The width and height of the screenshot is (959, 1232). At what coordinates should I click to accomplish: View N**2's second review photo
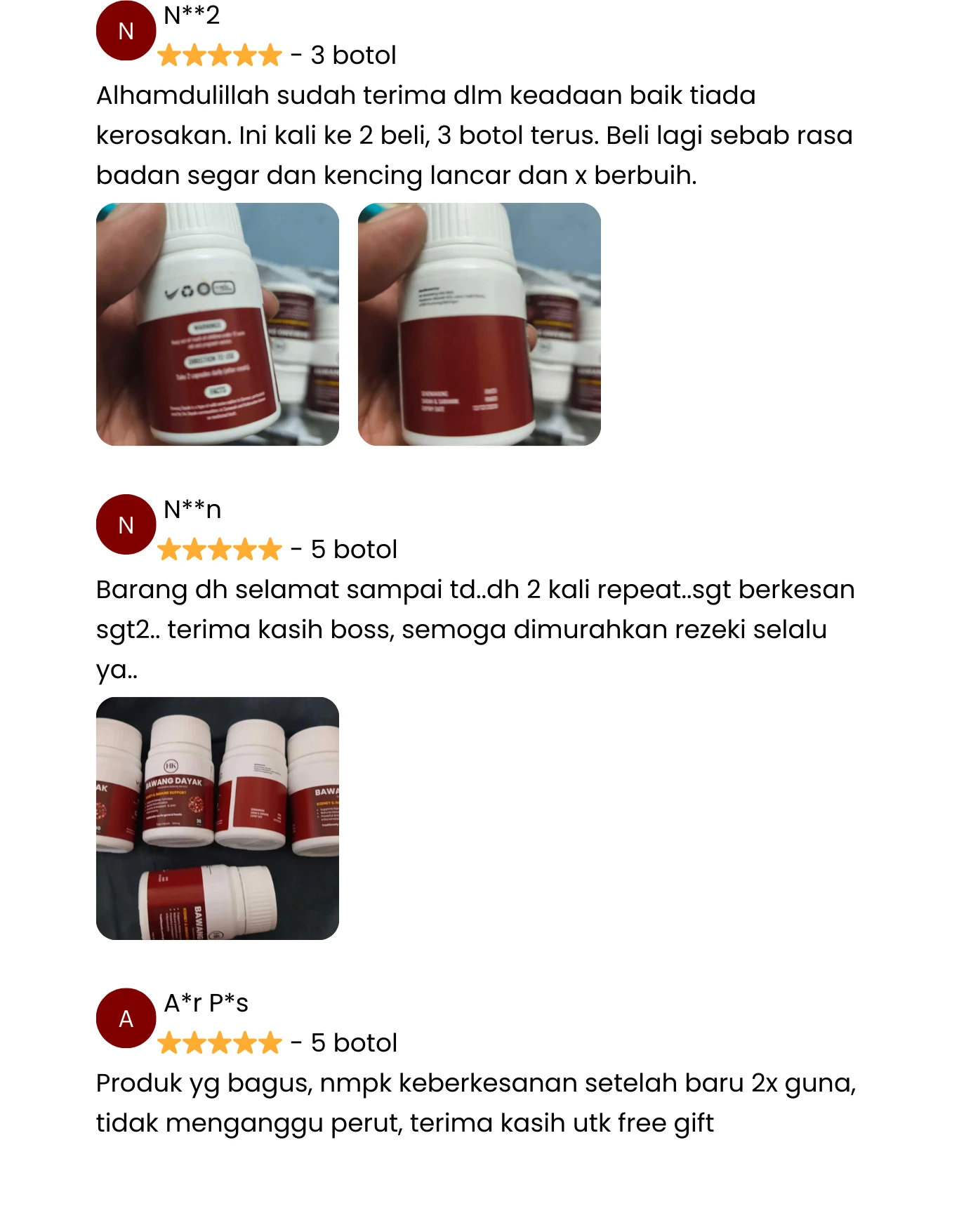coord(479,324)
